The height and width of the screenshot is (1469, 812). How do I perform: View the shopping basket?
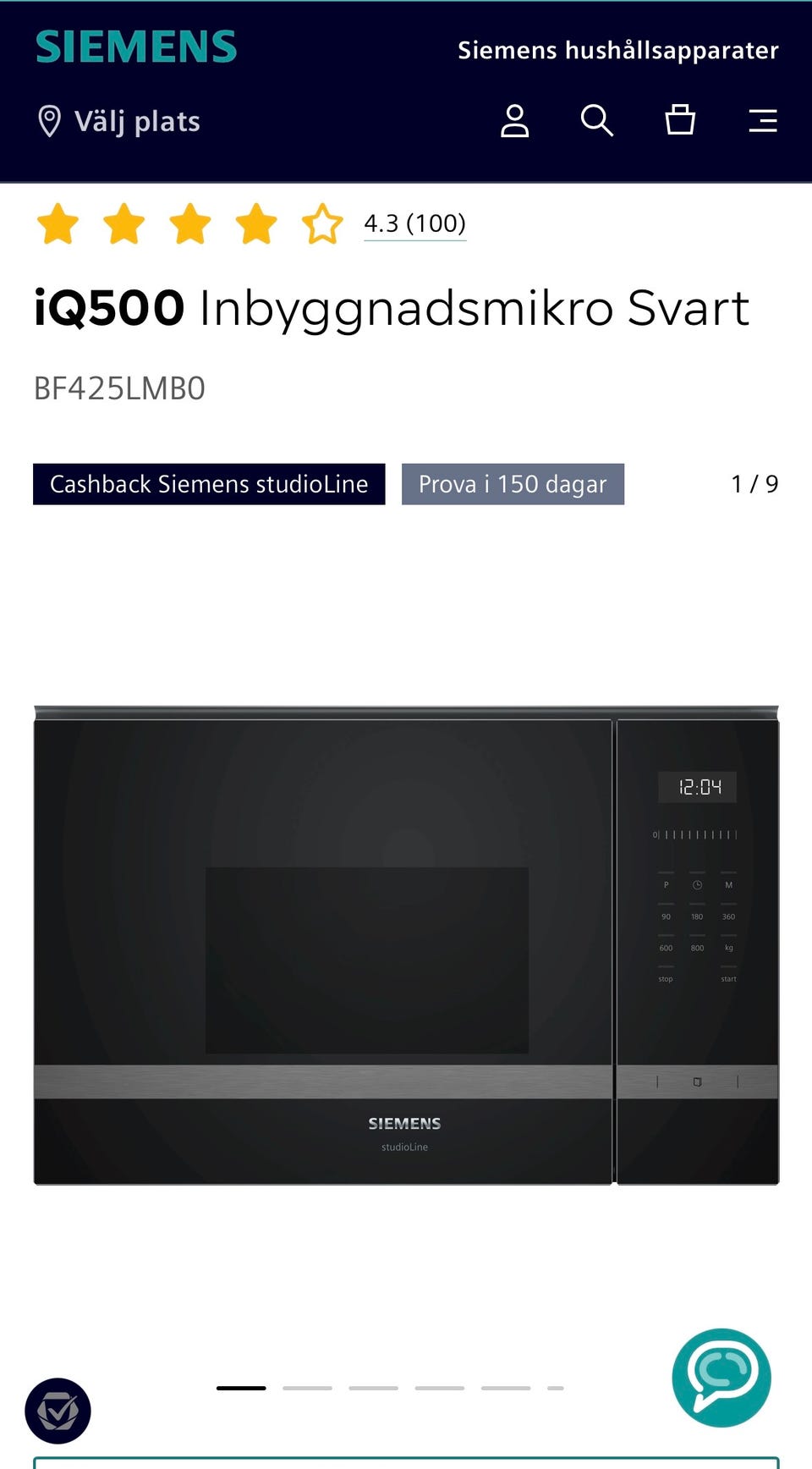680,119
